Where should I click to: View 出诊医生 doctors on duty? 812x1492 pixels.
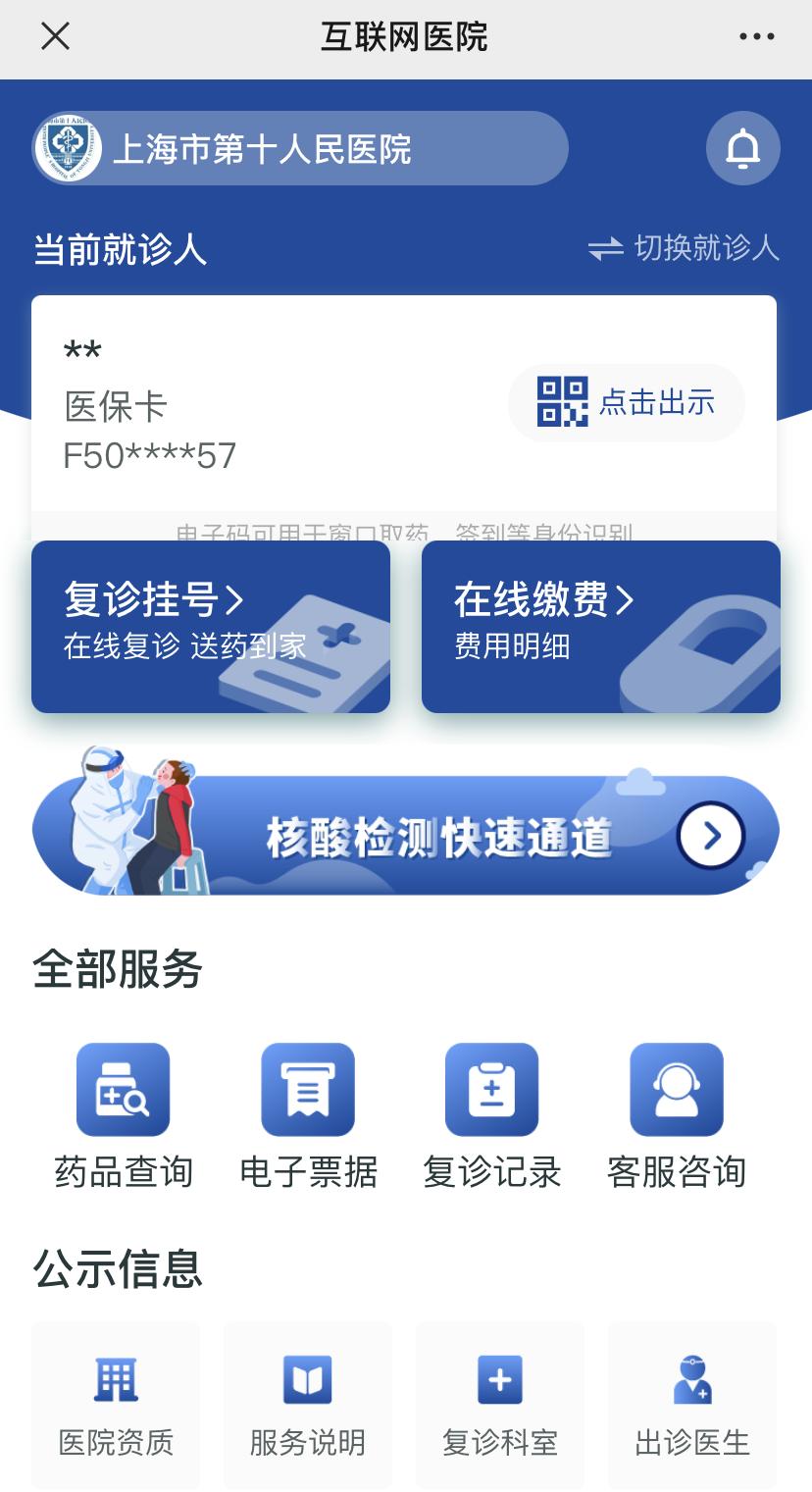tap(692, 1405)
